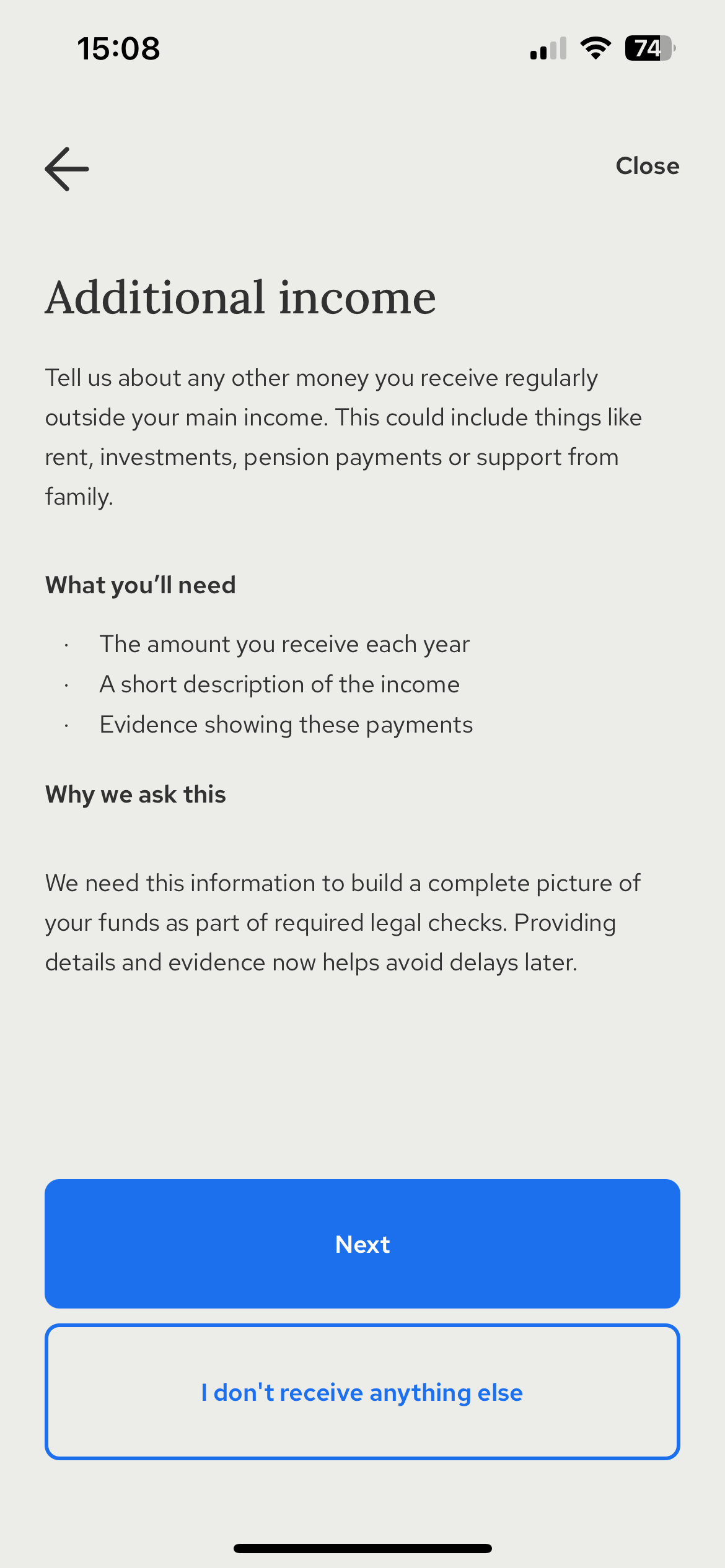Select I don't receive anything else
Screen dimensions: 725x1568
(x=362, y=1392)
